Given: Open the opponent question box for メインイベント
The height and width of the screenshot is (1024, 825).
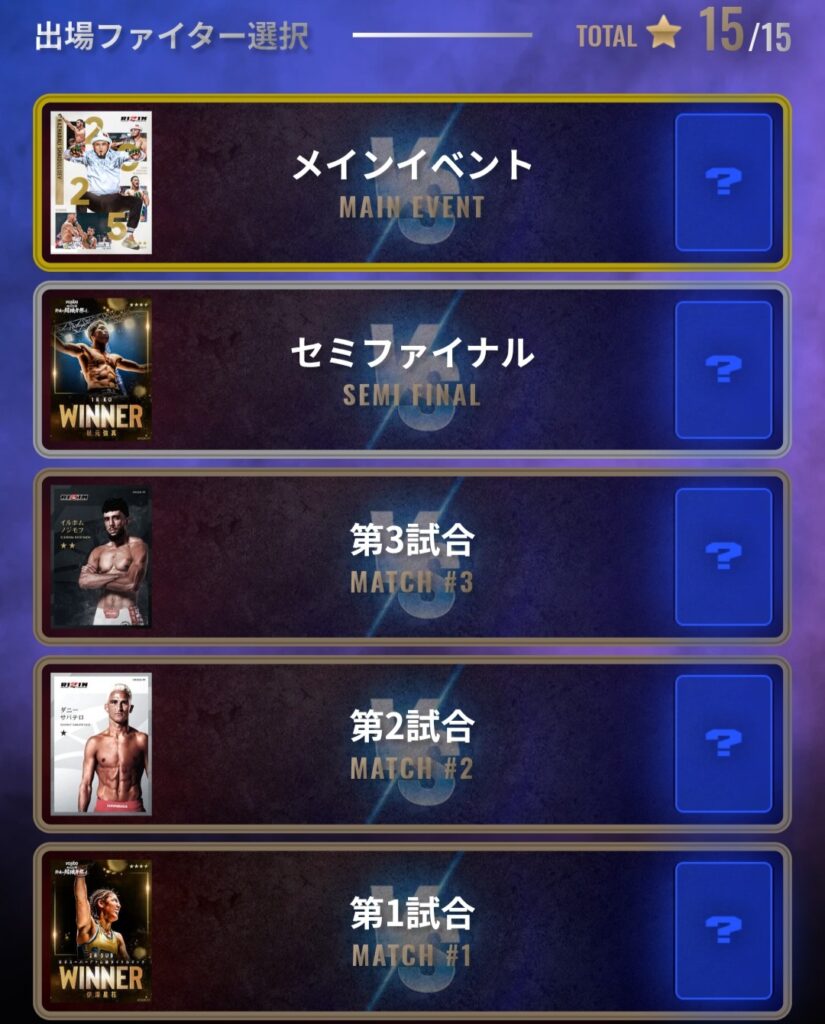Looking at the screenshot, I should point(723,182).
